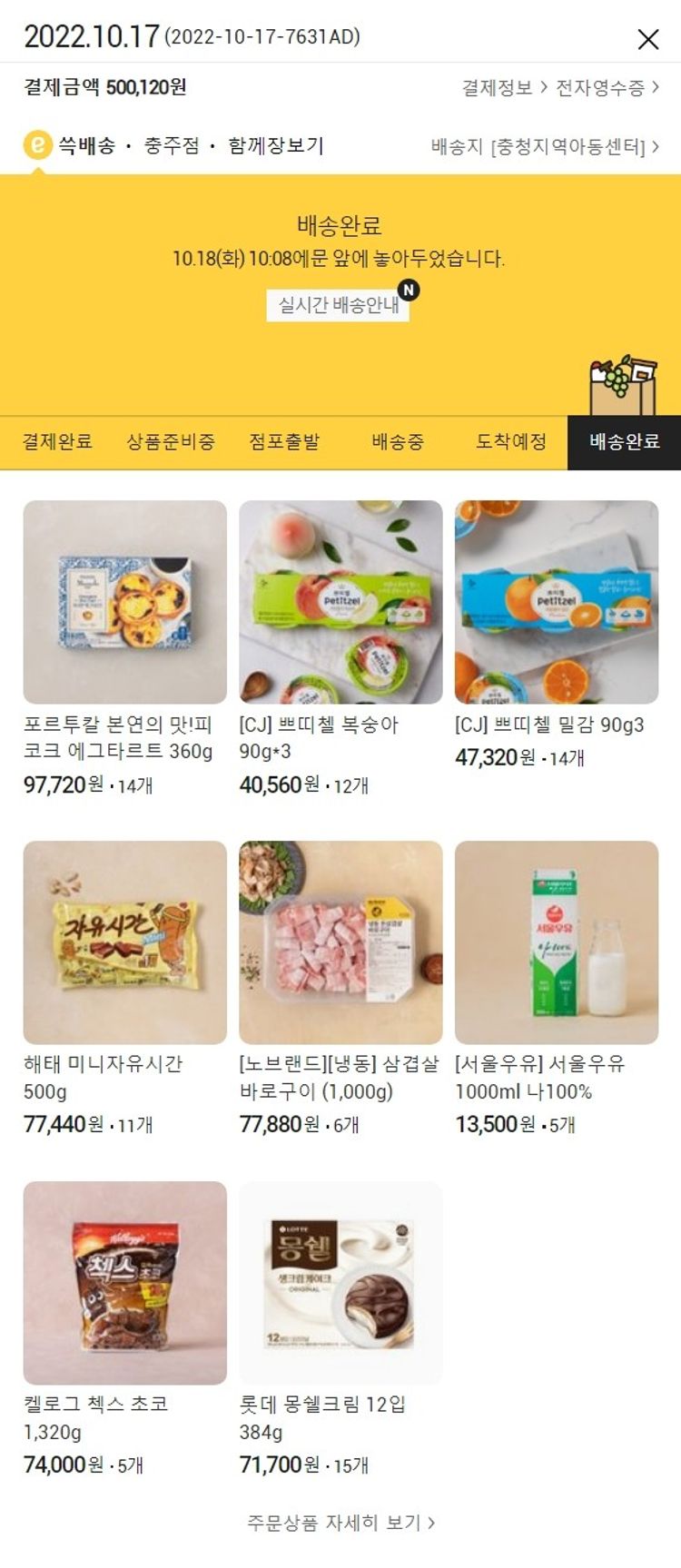Open 배송지 delivery address details
Image resolution: width=681 pixels, height=1568 pixels.
point(545,146)
